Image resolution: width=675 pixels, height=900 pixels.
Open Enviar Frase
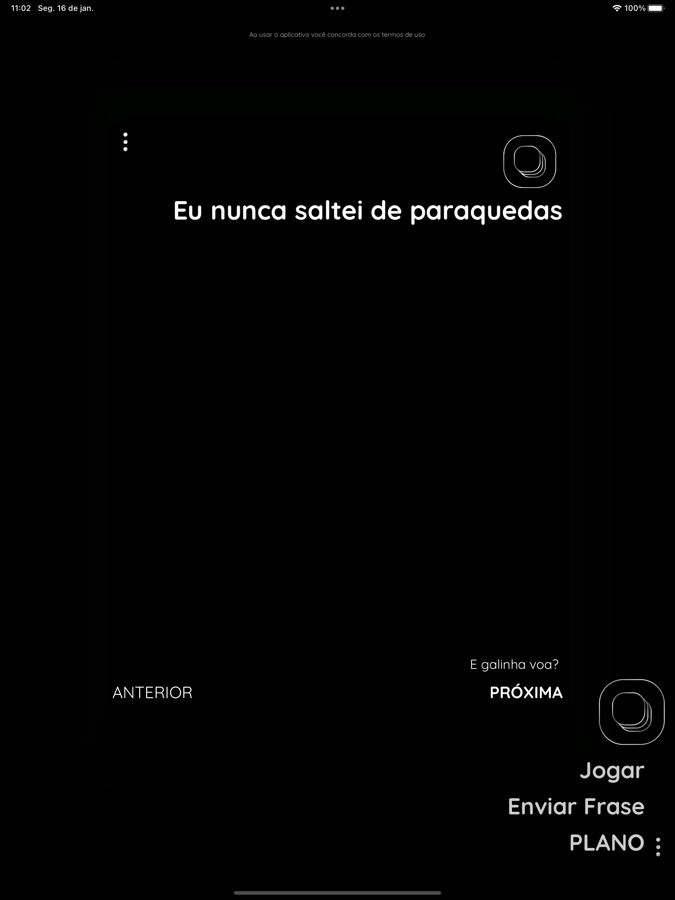pos(575,806)
